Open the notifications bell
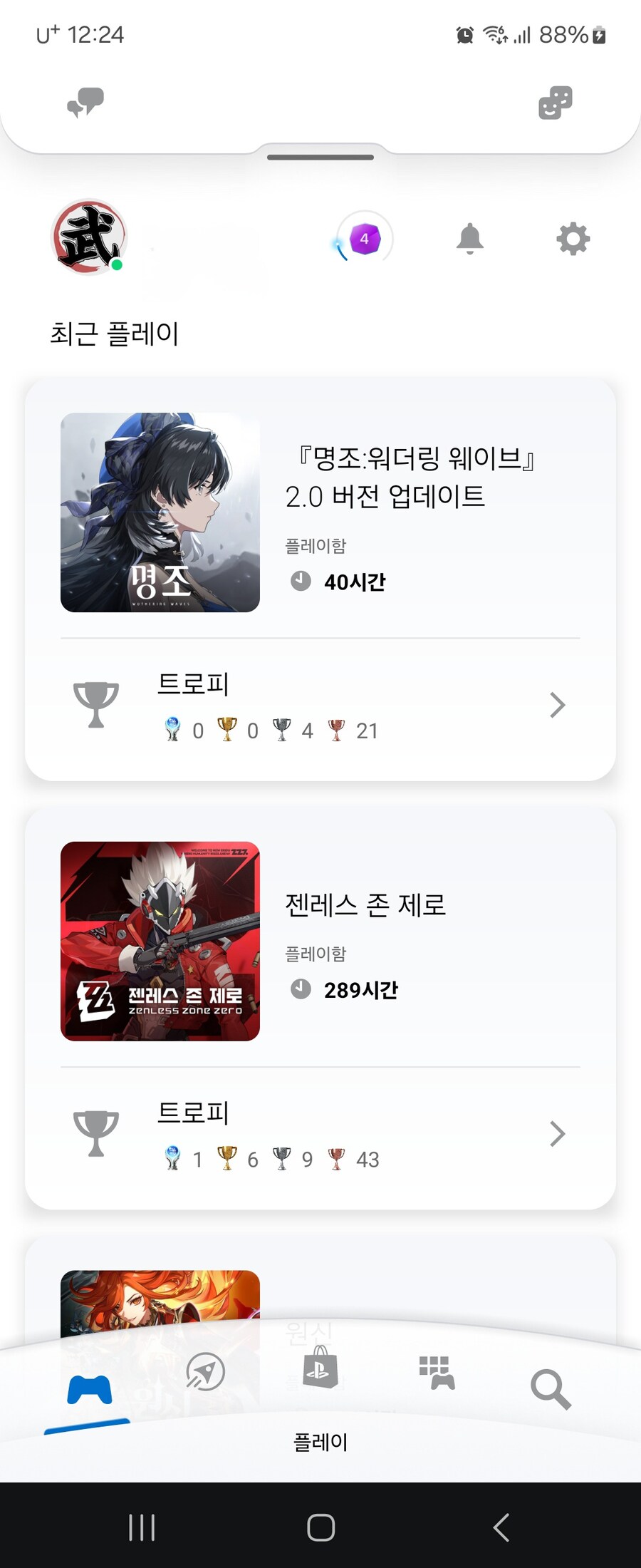The height and width of the screenshot is (1568, 641). pyautogui.click(x=469, y=239)
